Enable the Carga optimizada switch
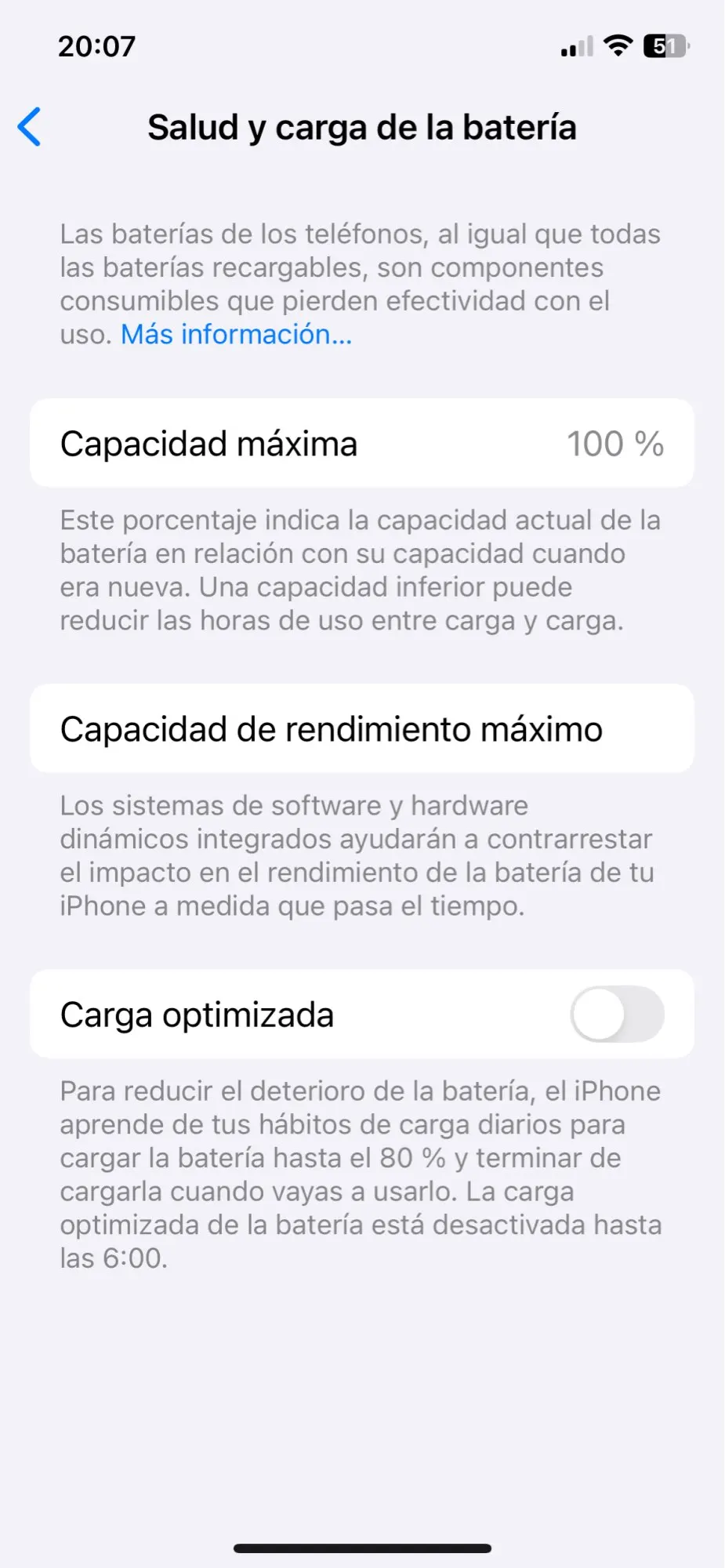The image size is (725, 1568). [617, 1014]
